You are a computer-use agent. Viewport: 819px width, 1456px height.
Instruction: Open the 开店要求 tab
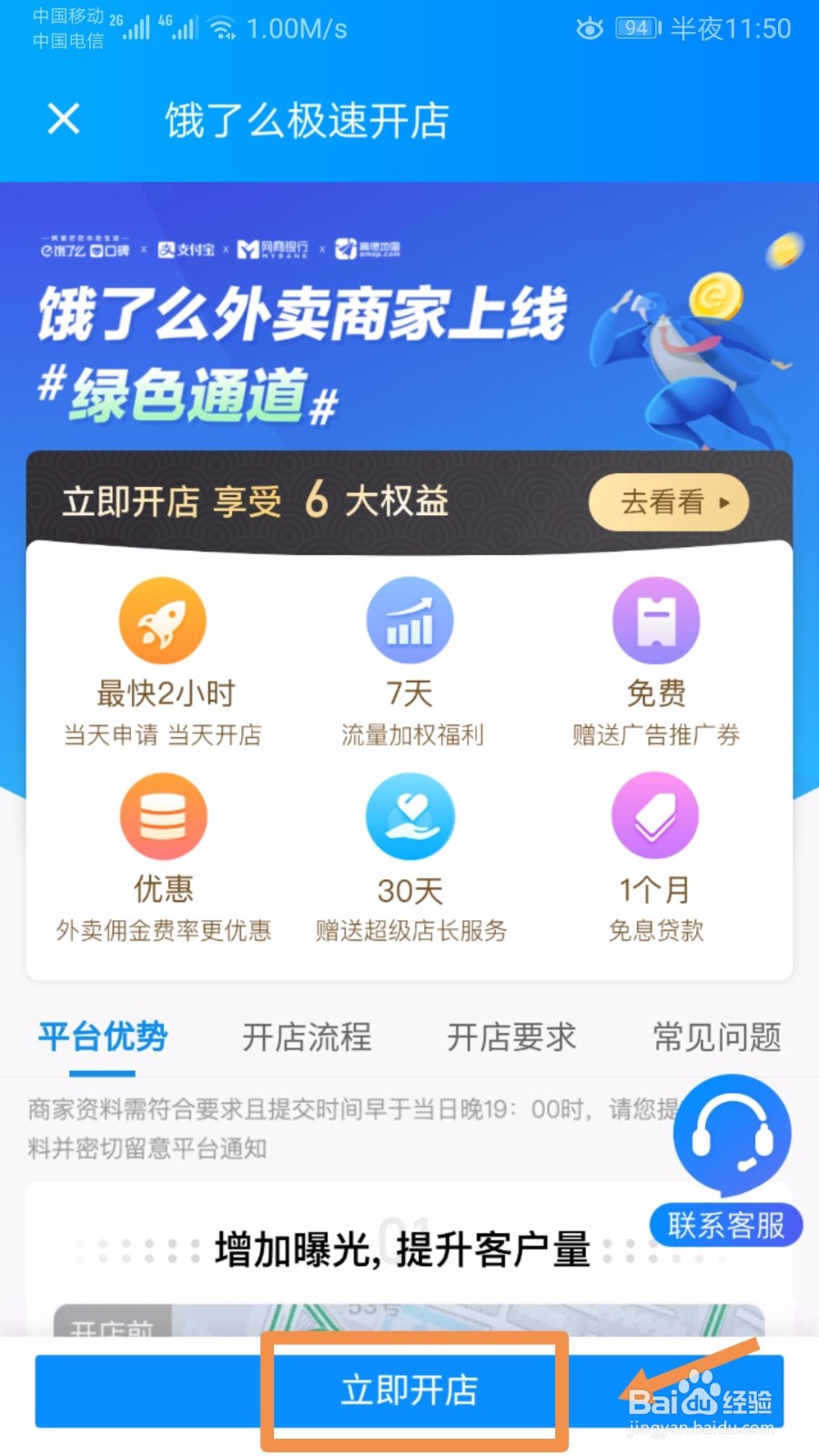coord(511,1037)
